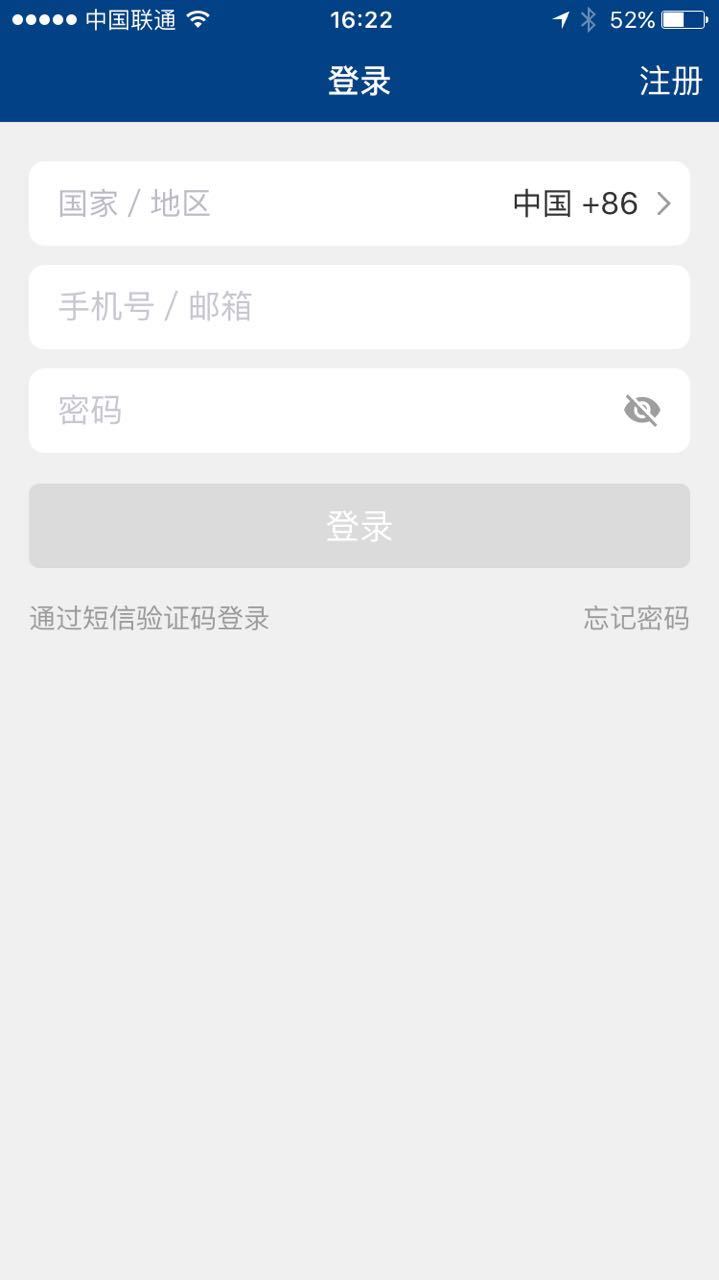Change the 国家/地区 country code selection
The image size is (719, 1280).
(590, 204)
